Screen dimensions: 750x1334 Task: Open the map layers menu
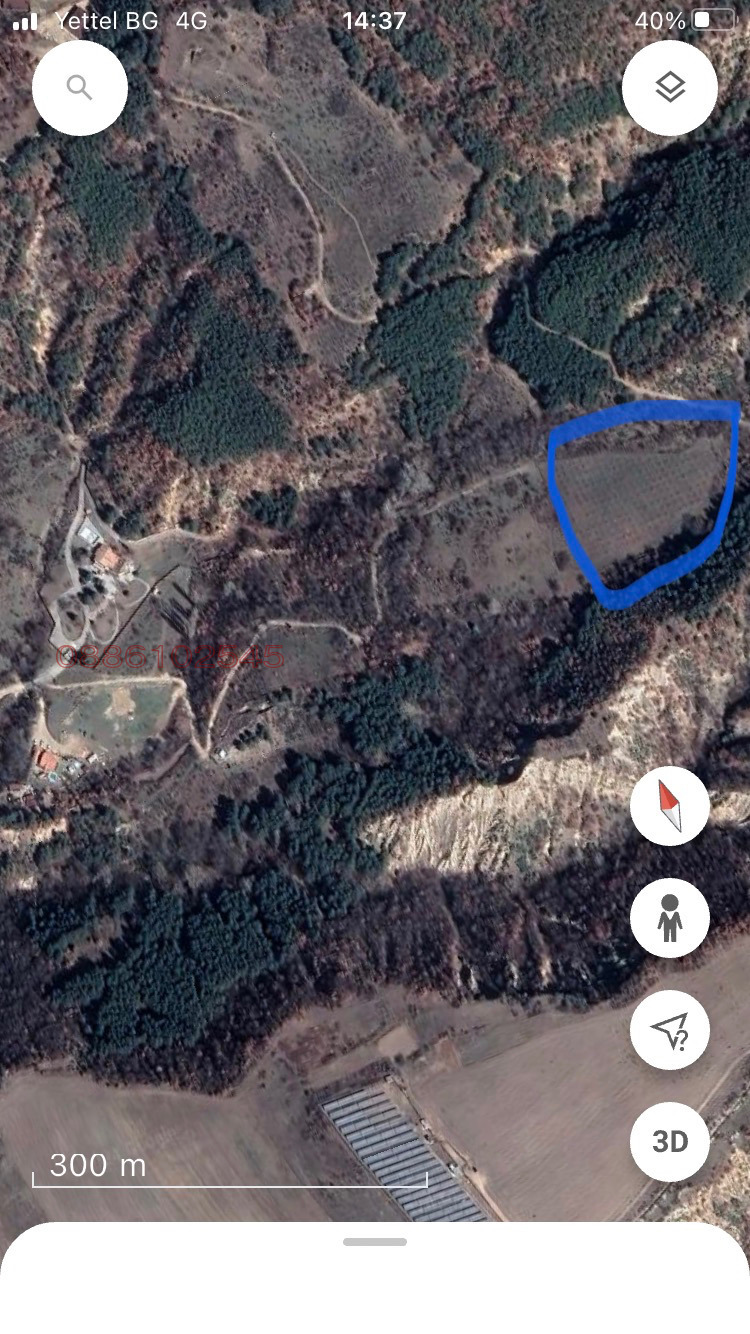tap(670, 88)
